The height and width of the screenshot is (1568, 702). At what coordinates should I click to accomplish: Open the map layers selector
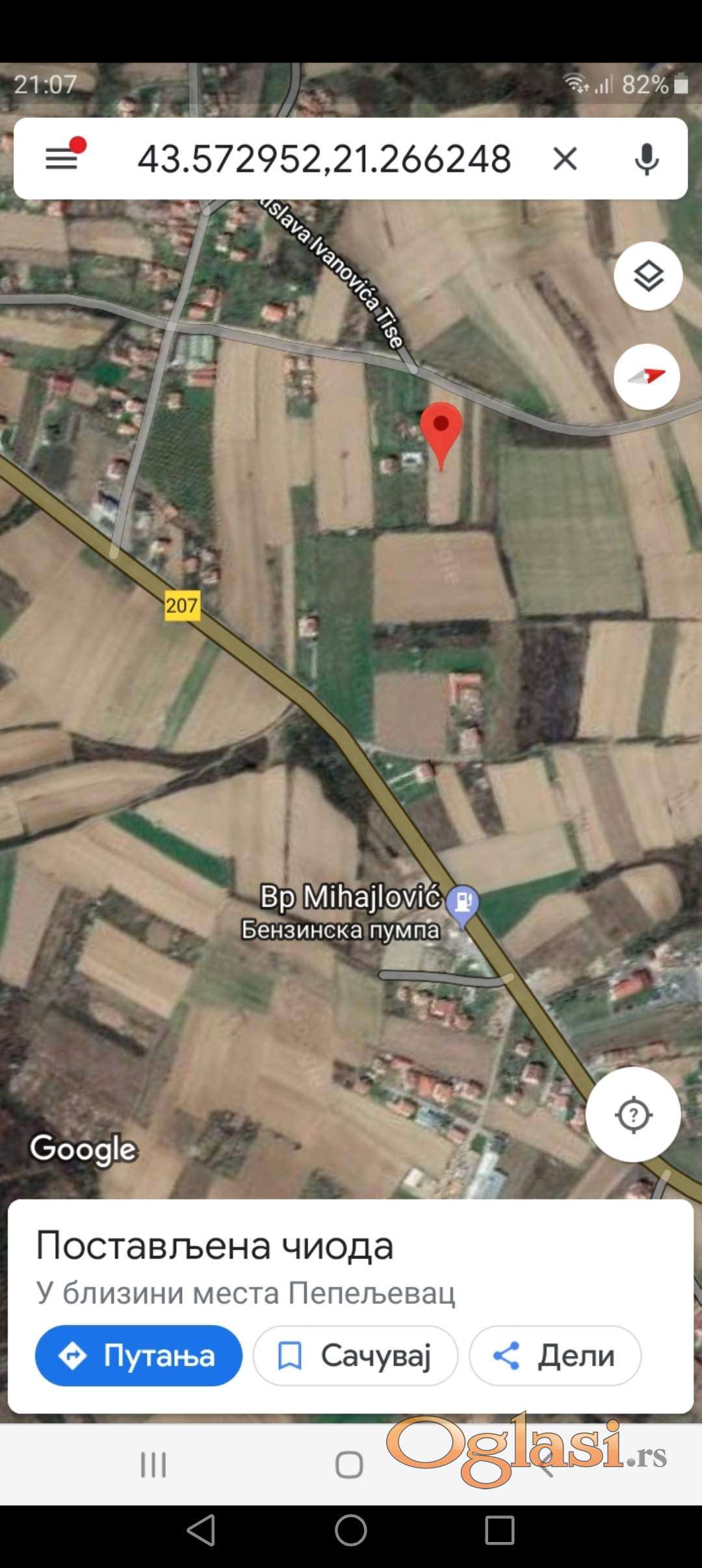click(x=648, y=276)
